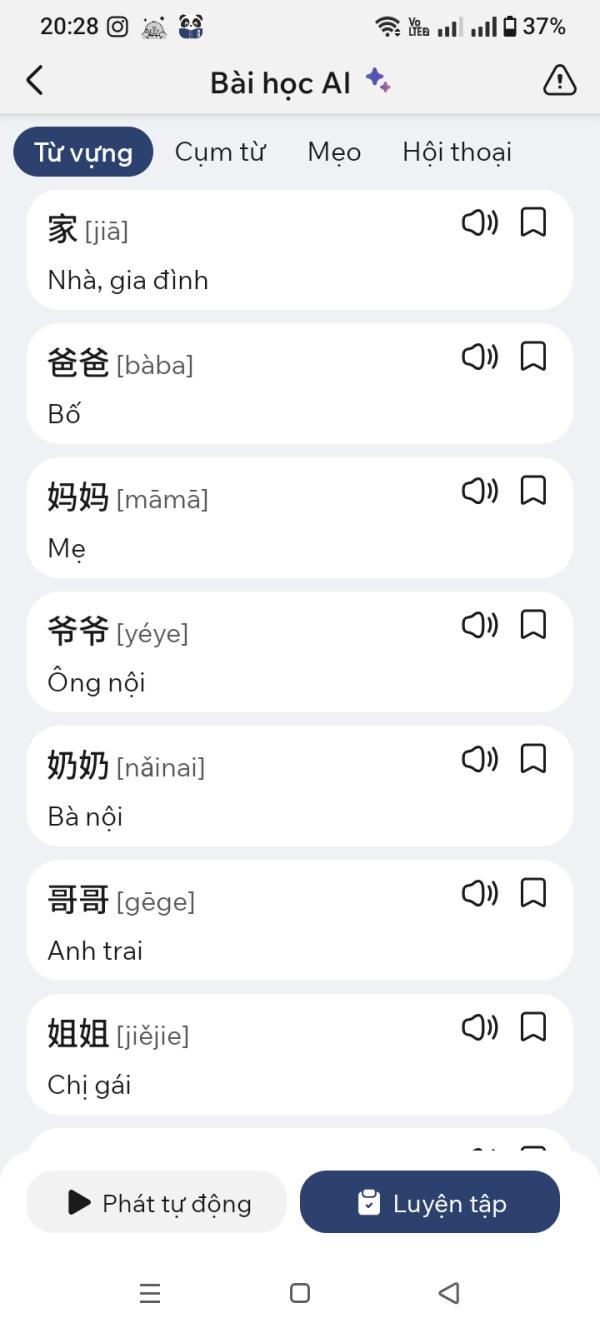Save the word 姐姐 (jiějie)
The width and height of the screenshot is (600, 1333).
coord(534,1027)
